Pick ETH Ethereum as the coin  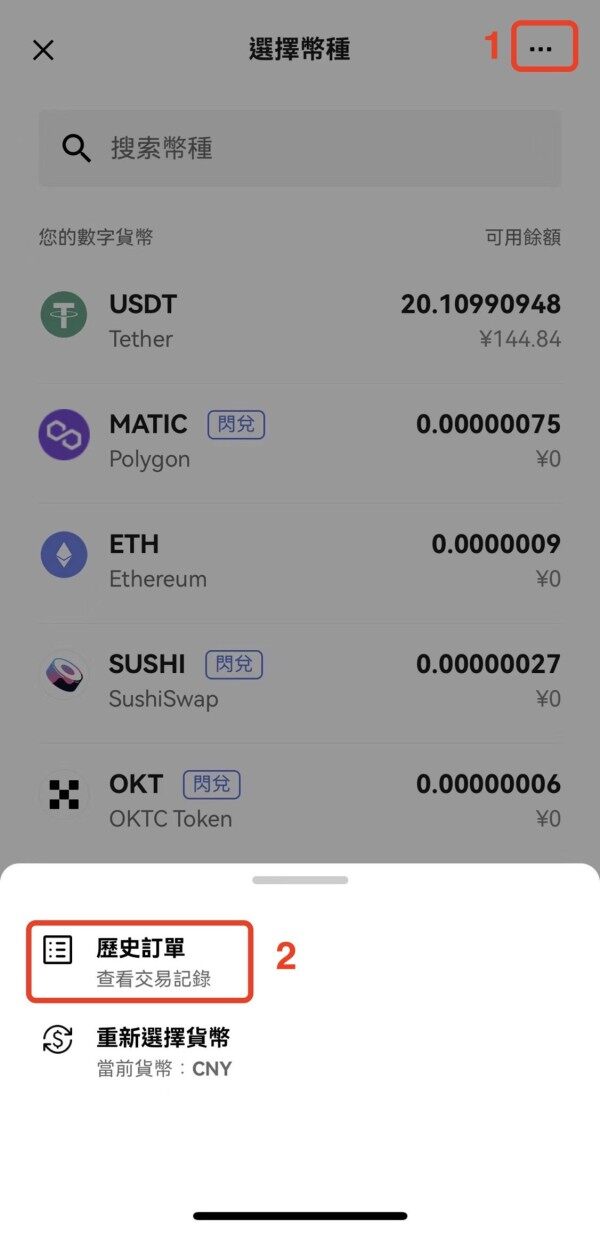(300, 560)
